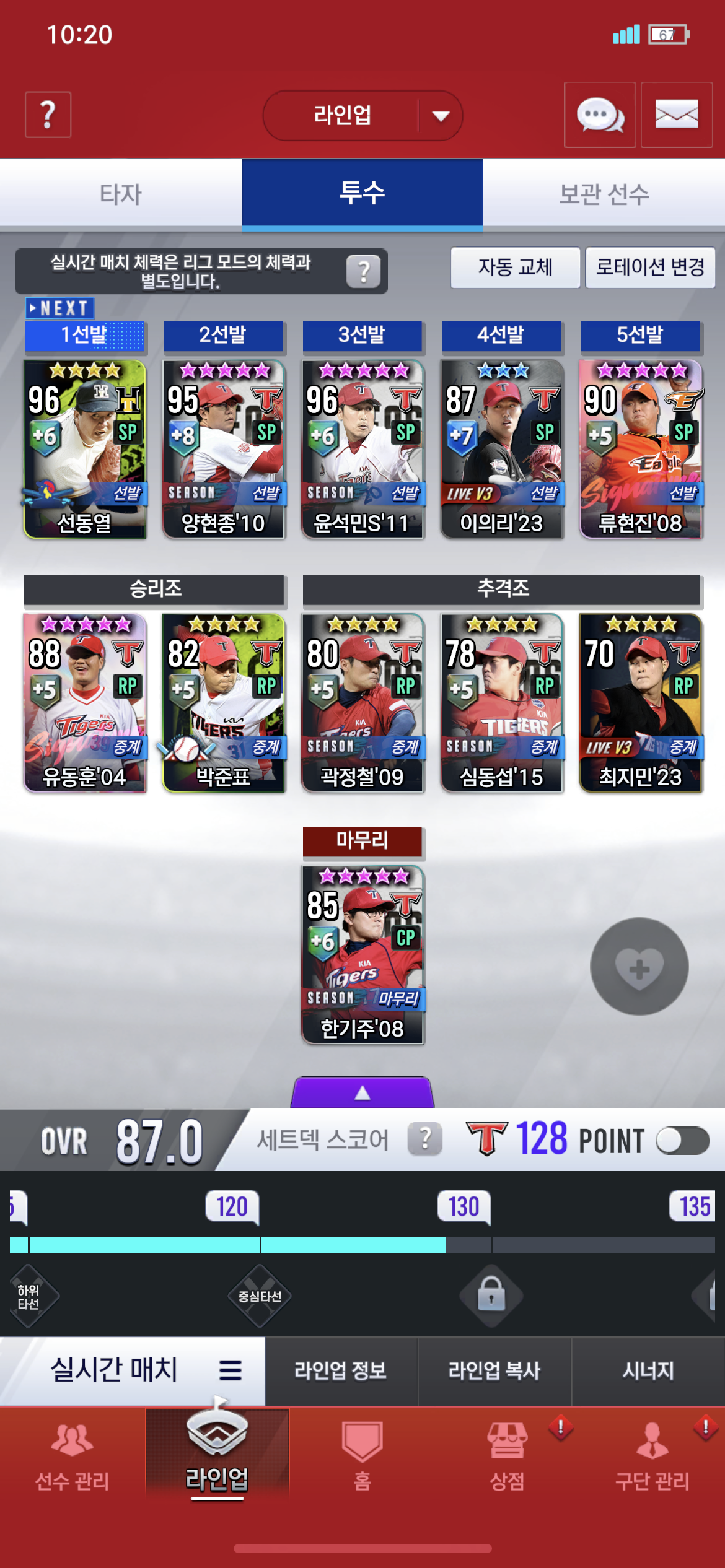Tap the 로테이션 변경 button

pos(650,268)
